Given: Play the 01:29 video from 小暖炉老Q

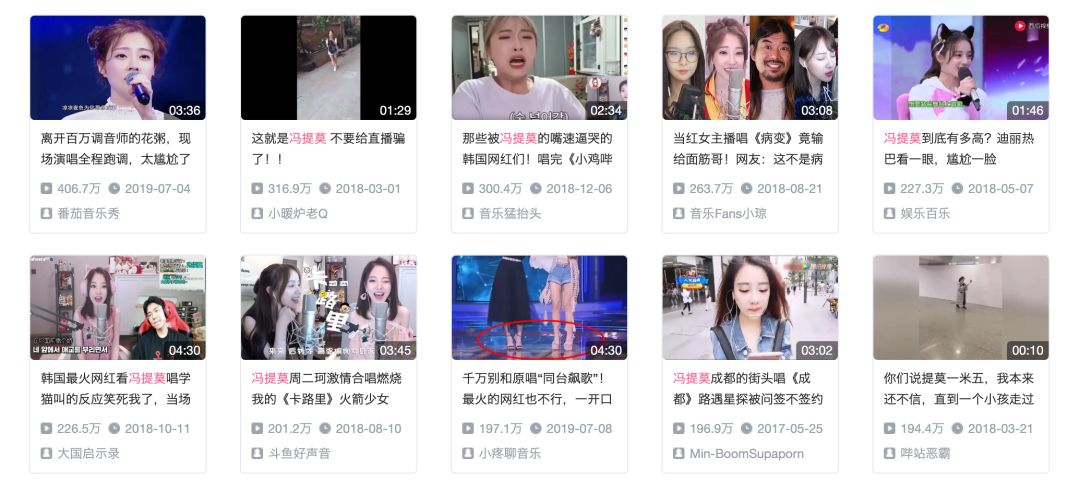Looking at the screenshot, I should 328,67.
